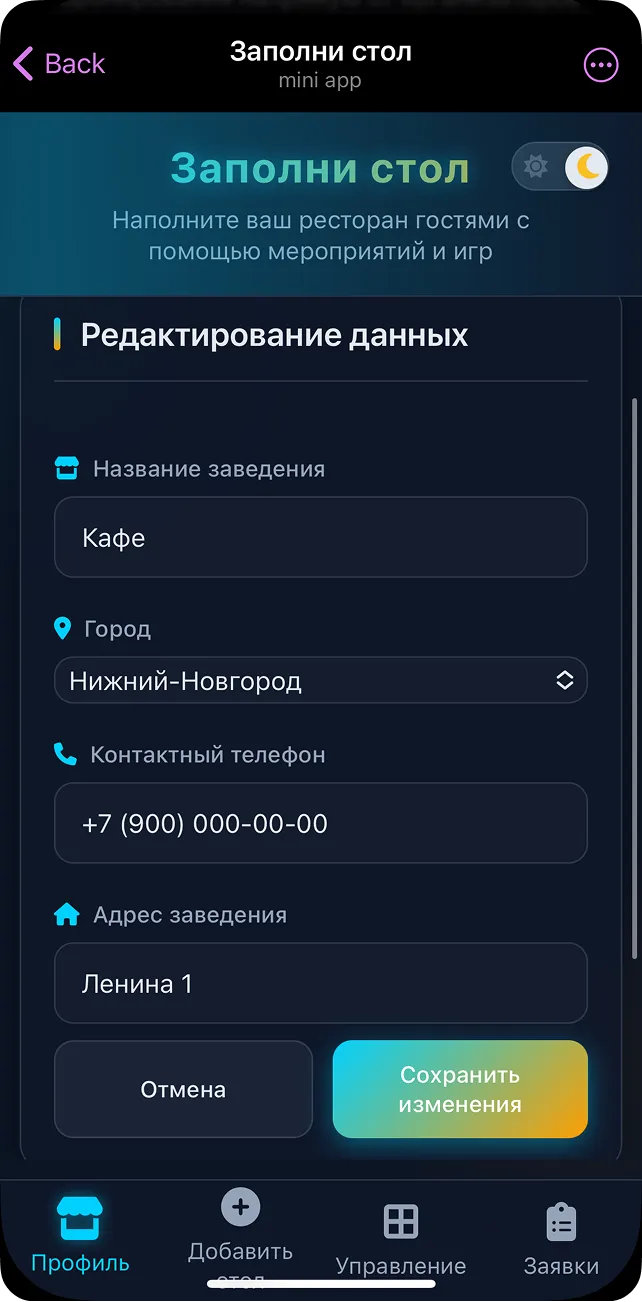The width and height of the screenshot is (642, 1302).
Task: Edit the Название заведения field
Action: (x=320, y=538)
